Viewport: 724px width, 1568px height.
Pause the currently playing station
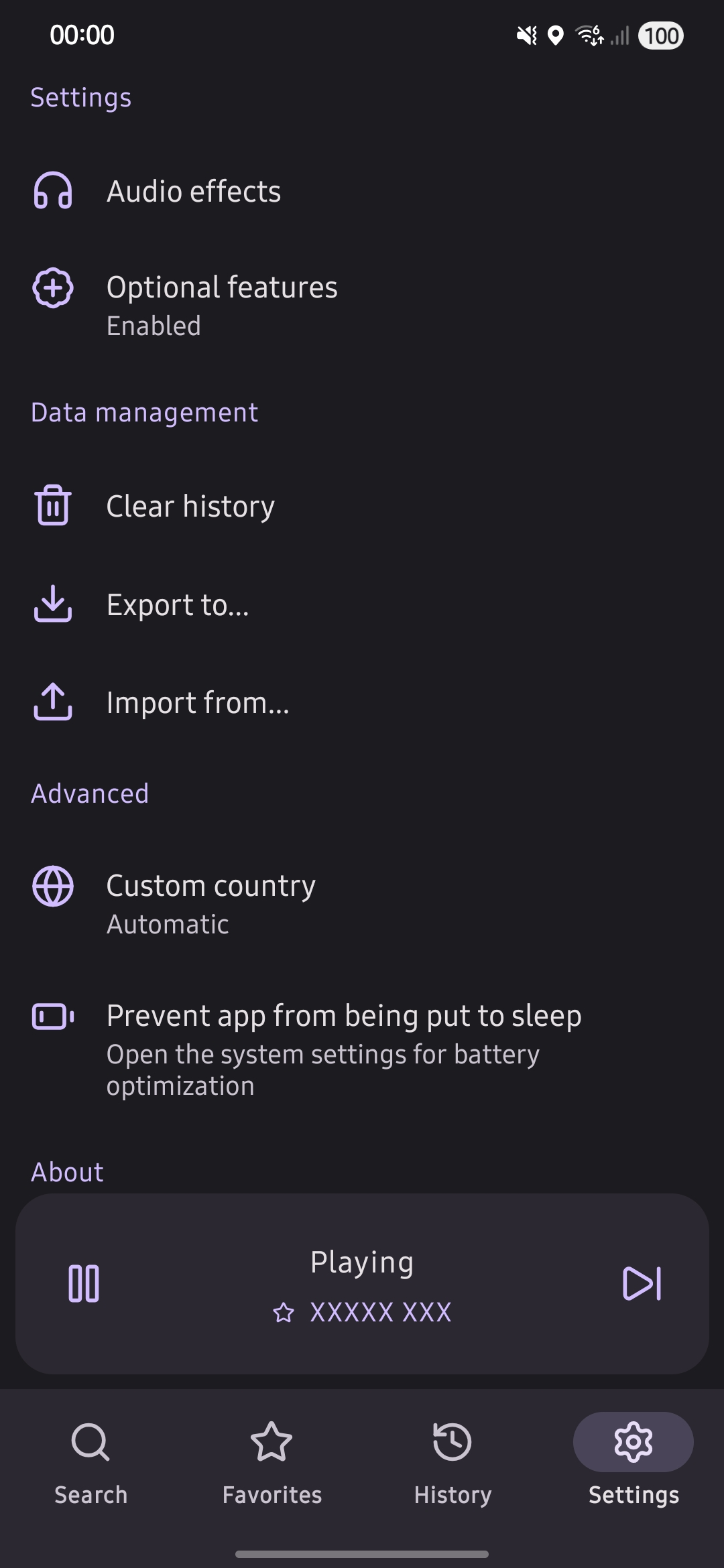pyautogui.click(x=84, y=1283)
